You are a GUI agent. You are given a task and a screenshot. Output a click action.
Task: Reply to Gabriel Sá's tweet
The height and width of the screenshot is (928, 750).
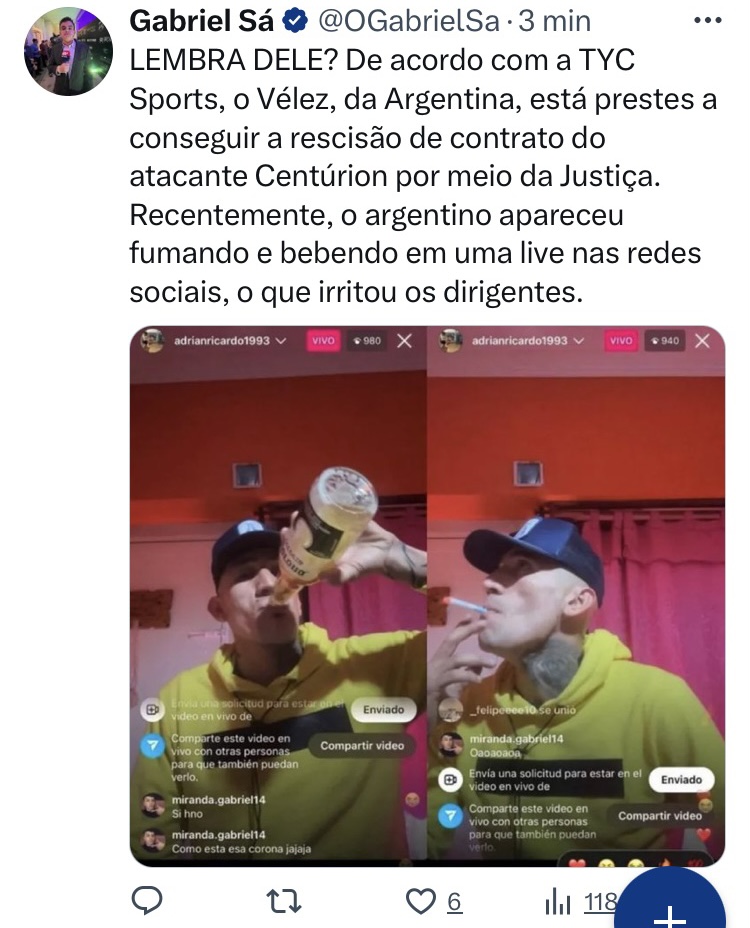(147, 901)
